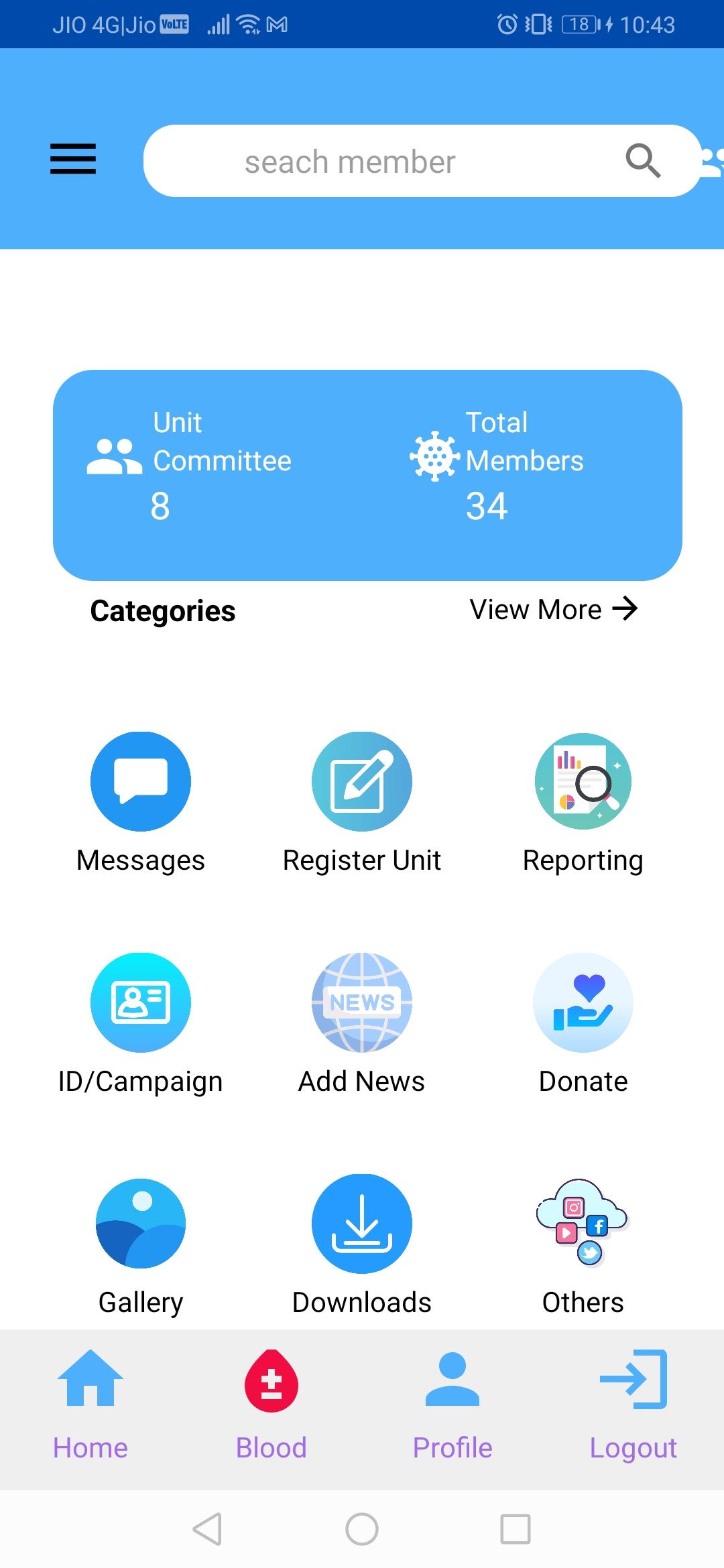This screenshot has height=1568, width=724.
Task: Open Donate category
Action: (x=583, y=1024)
